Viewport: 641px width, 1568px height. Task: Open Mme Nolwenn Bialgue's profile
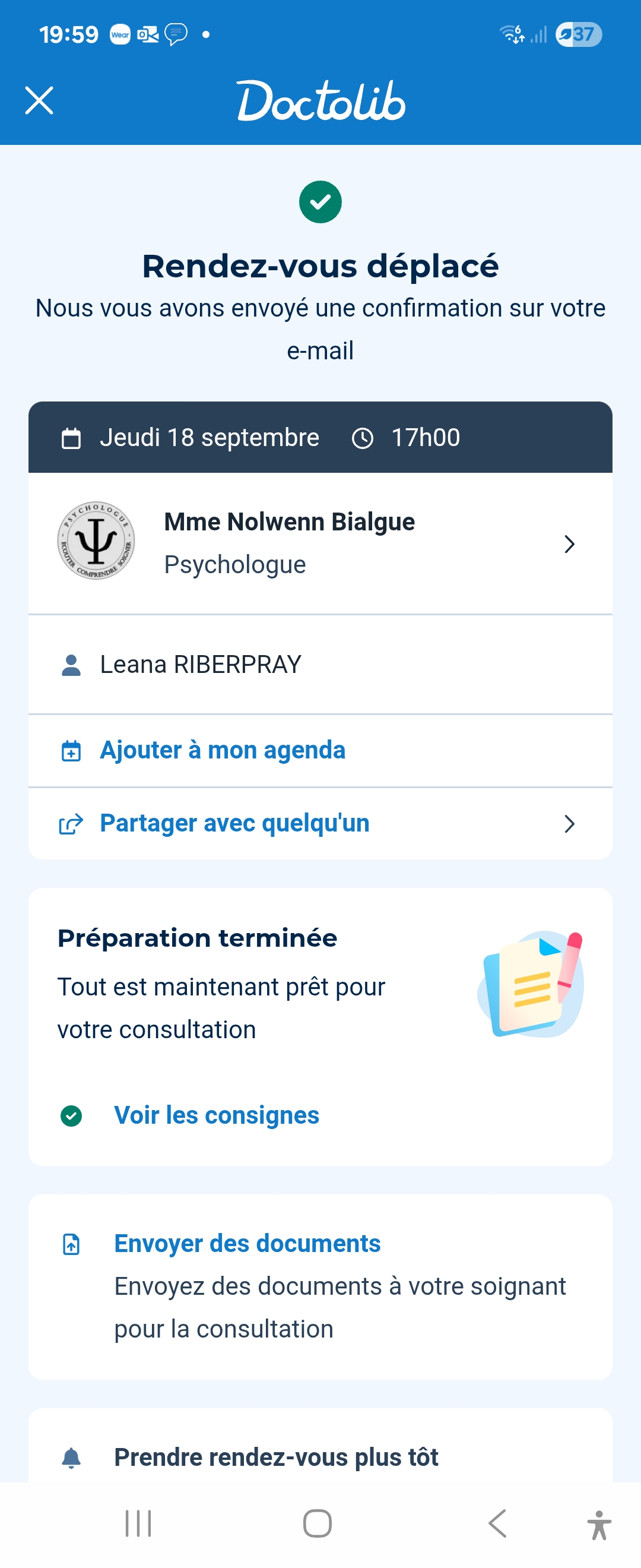[320, 543]
